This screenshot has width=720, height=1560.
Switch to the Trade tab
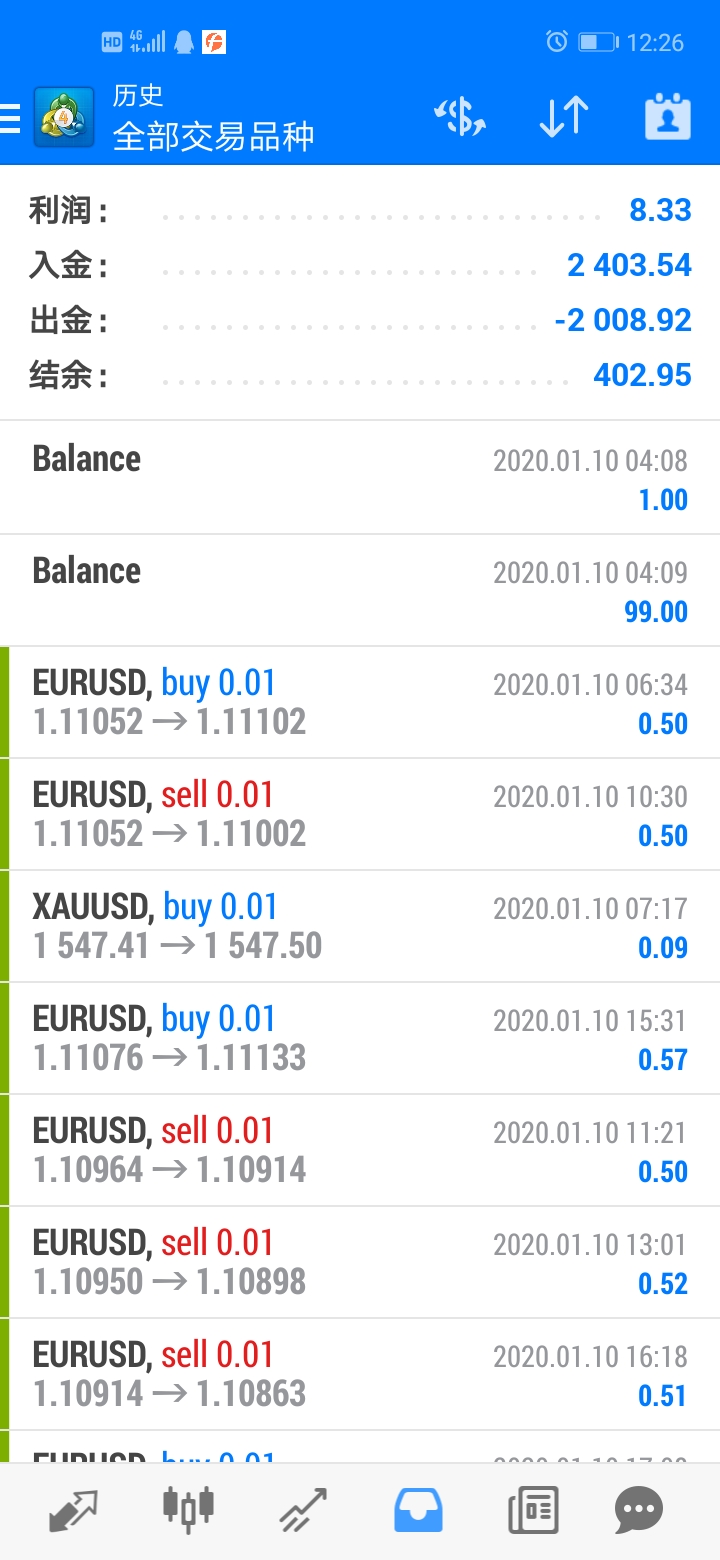(303, 1510)
